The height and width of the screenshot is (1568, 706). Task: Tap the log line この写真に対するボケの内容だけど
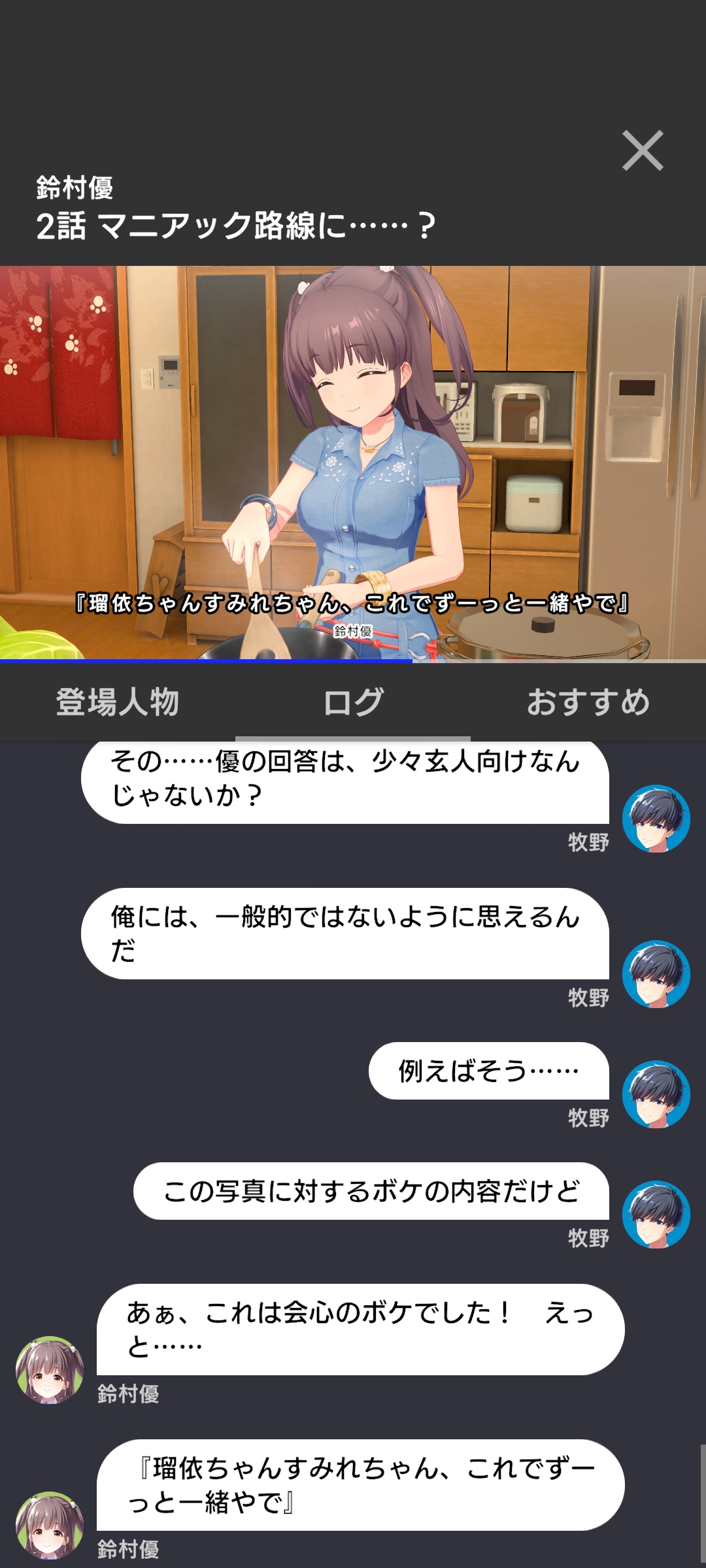[371, 1192]
